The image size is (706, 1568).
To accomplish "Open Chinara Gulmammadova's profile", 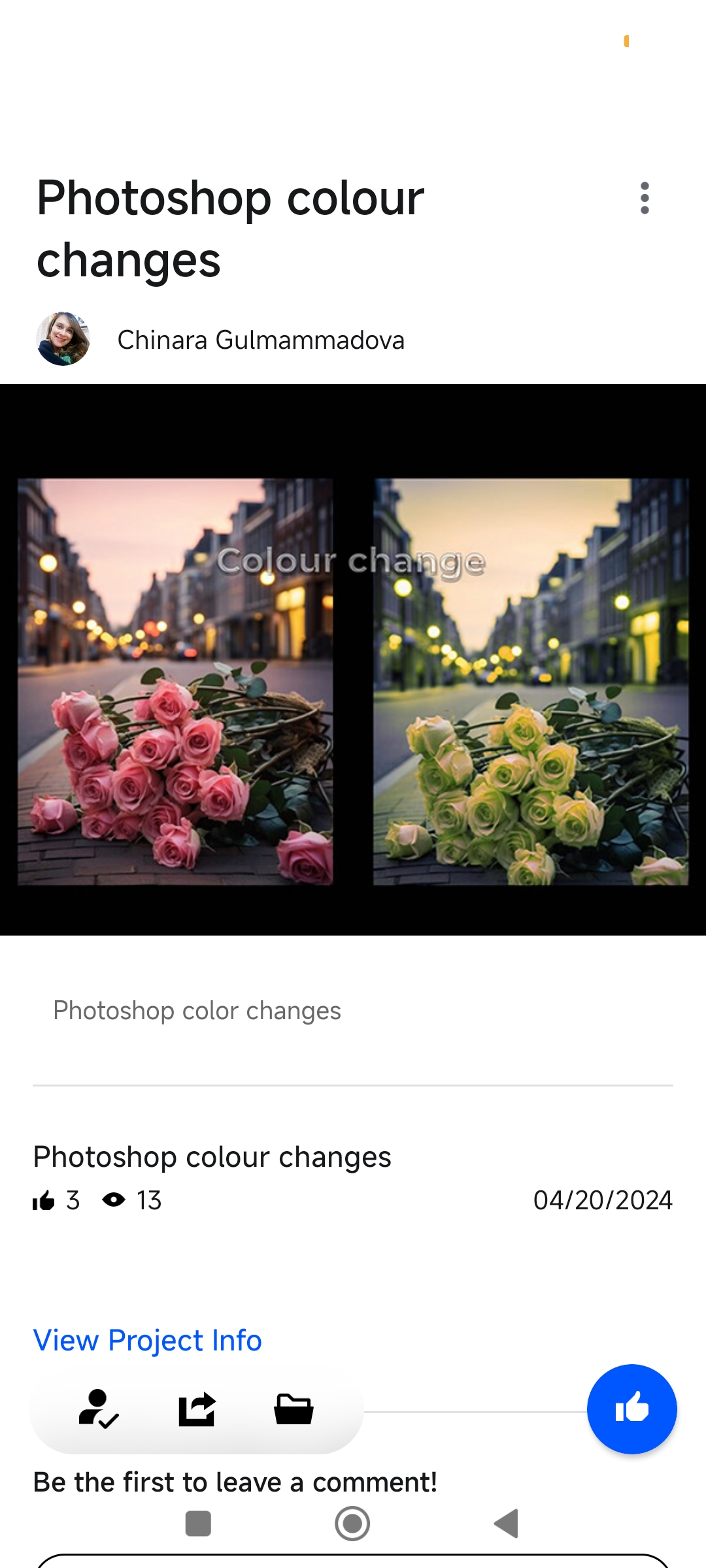I will [260, 340].
